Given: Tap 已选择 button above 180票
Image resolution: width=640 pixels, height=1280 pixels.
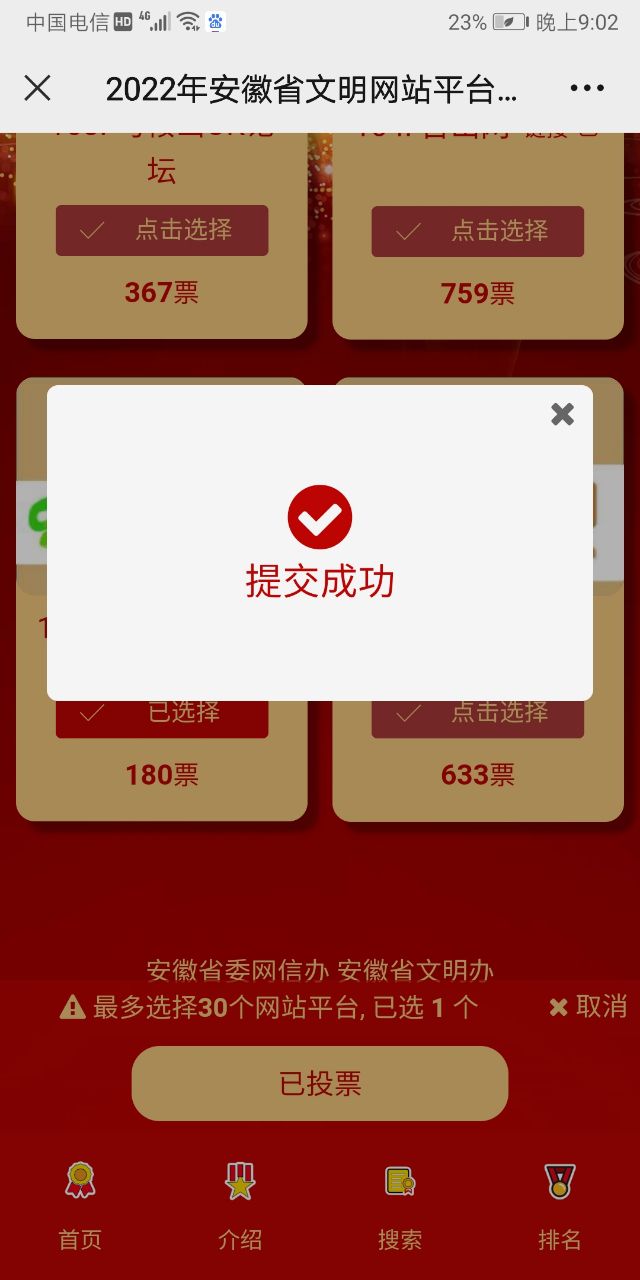Looking at the screenshot, I should pyautogui.click(x=162, y=718).
